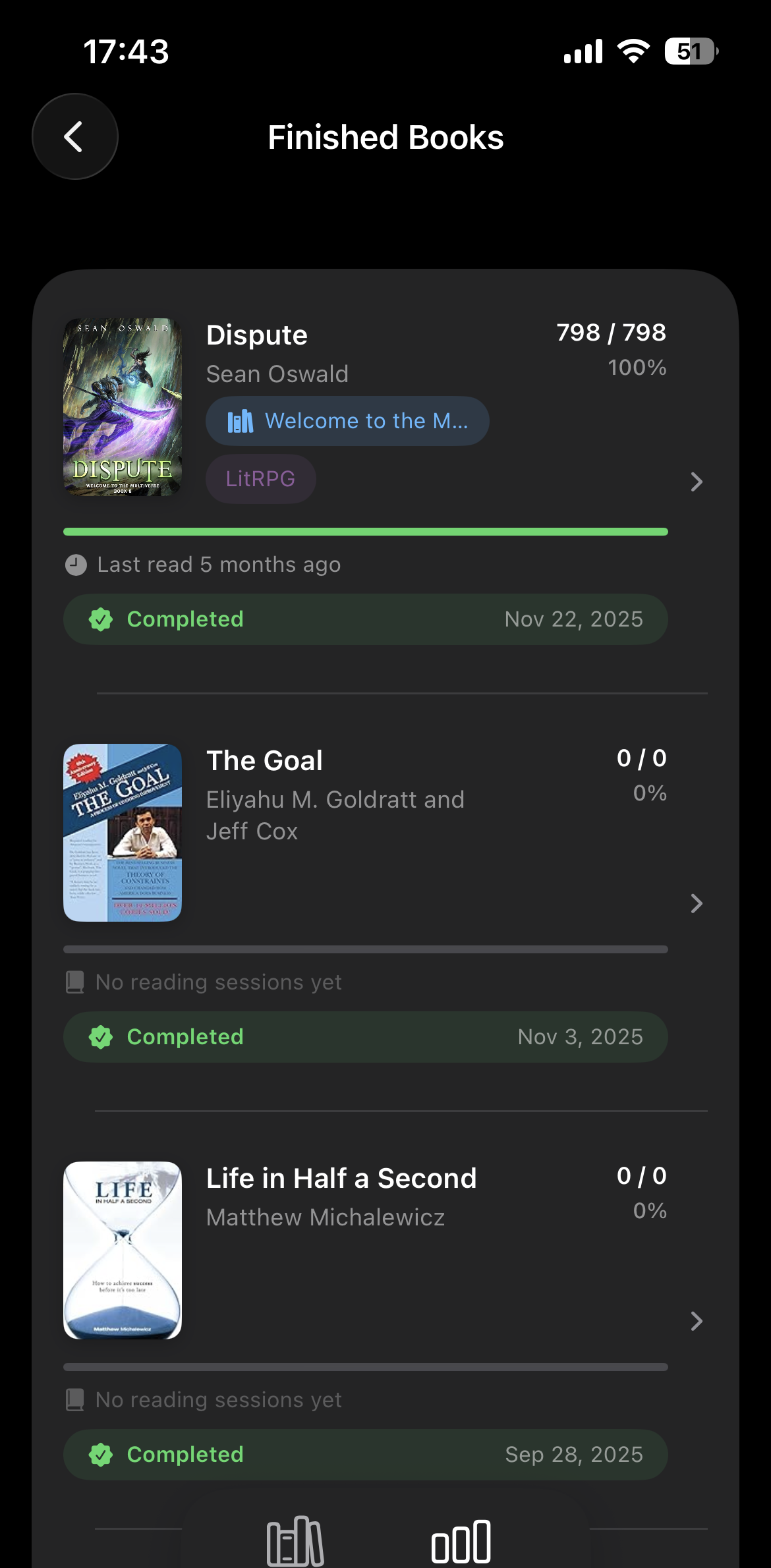Select the LitRPG genre tag
The height and width of the screenshot is (1568, 771).
pyautogui.click(x=261, y=479)
